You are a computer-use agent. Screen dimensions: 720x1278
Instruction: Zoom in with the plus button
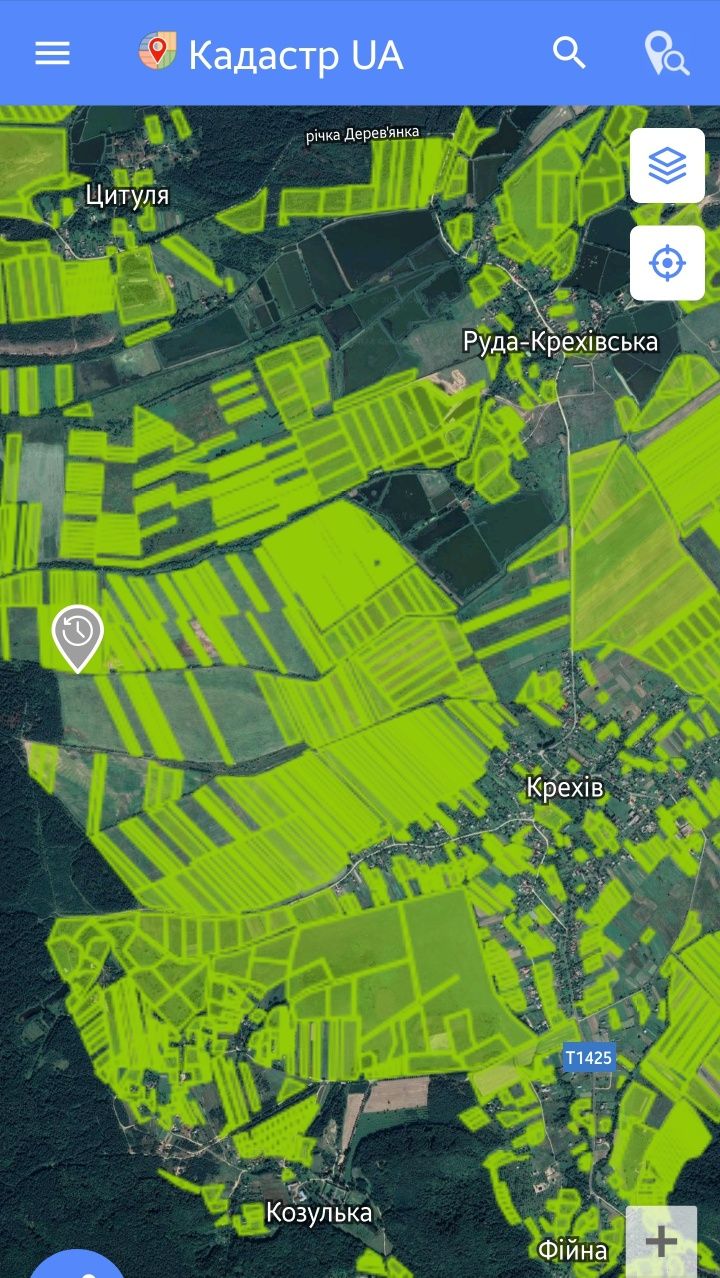click(x=661, y=1241)
